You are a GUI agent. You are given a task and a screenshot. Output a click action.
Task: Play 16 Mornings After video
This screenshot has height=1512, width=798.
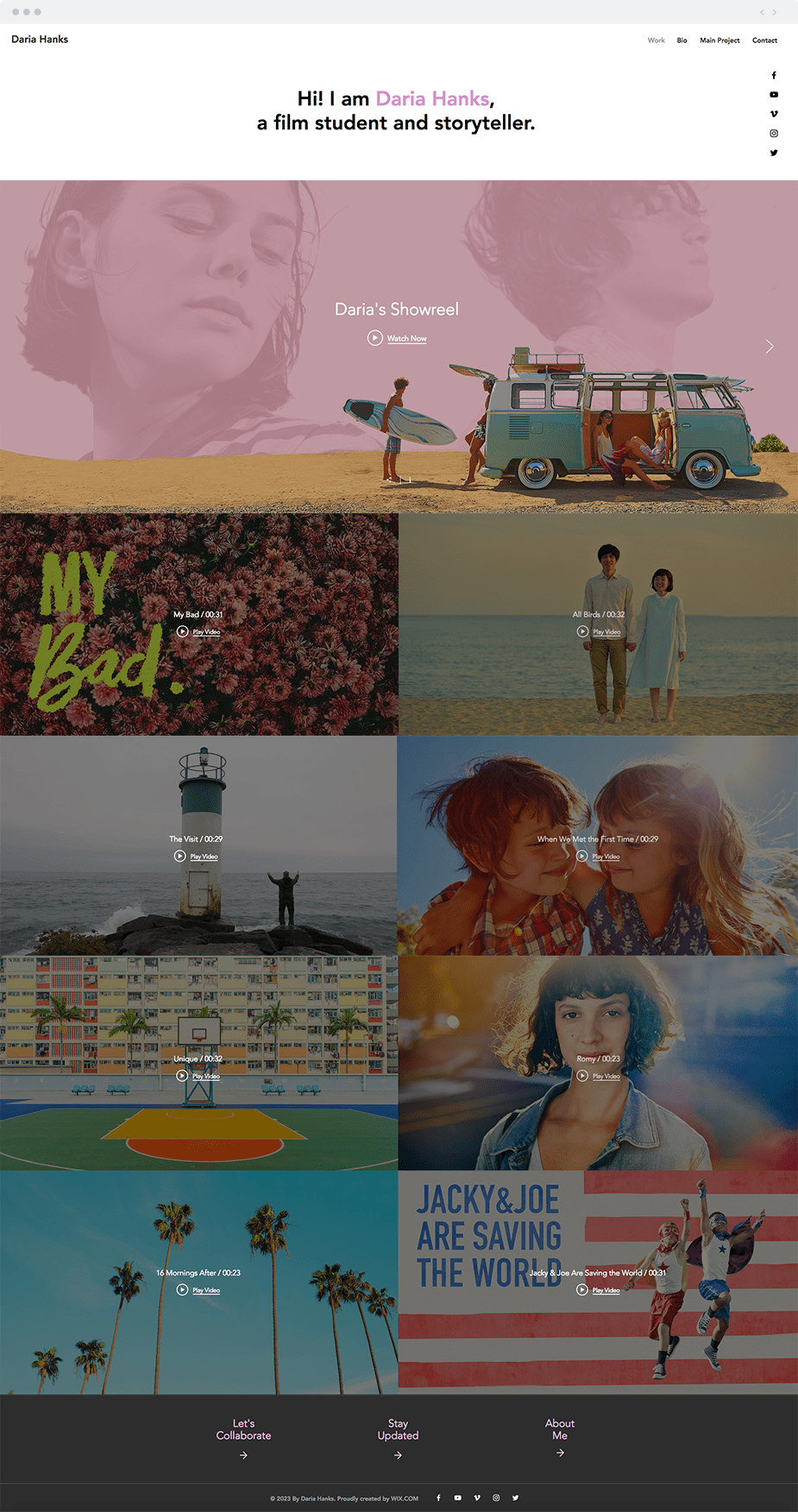[205, 1290]
